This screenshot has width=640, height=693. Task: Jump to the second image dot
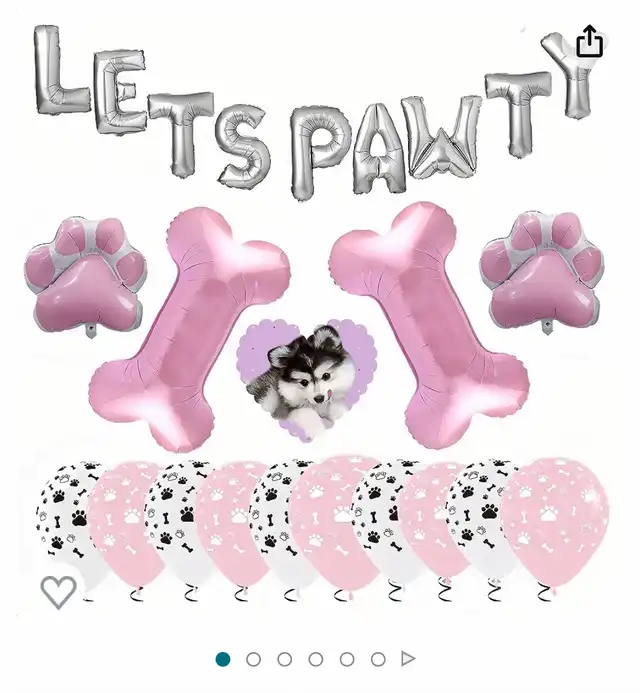(253, 659)
